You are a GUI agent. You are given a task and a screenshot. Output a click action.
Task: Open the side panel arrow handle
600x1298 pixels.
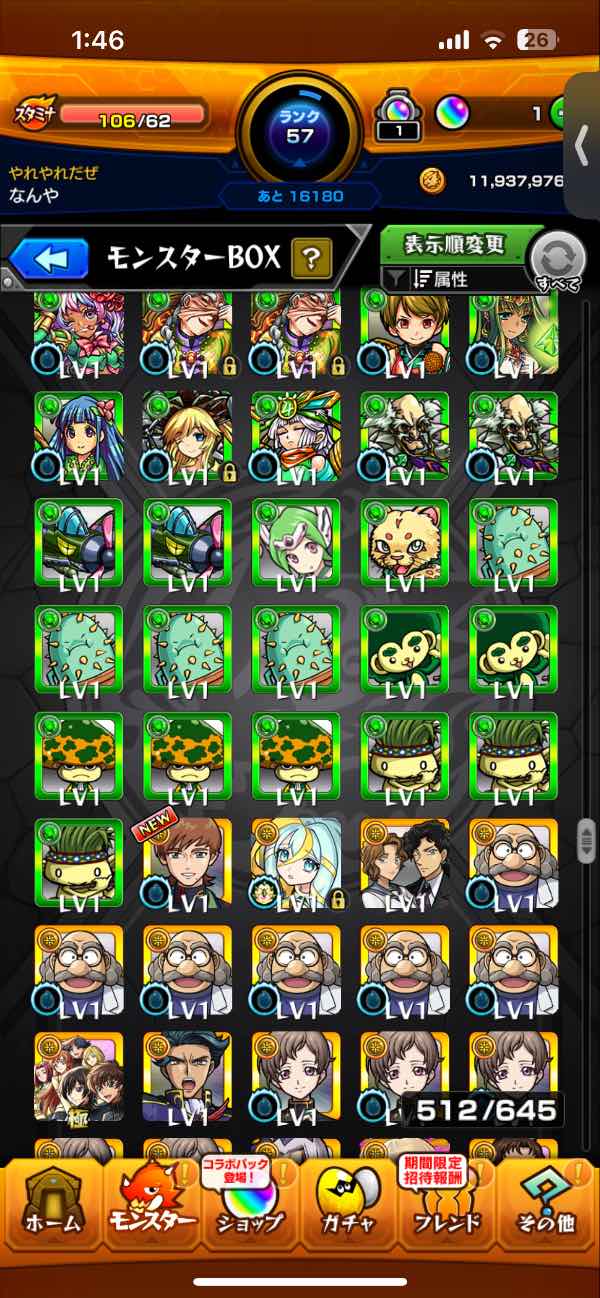click(582, 145)
